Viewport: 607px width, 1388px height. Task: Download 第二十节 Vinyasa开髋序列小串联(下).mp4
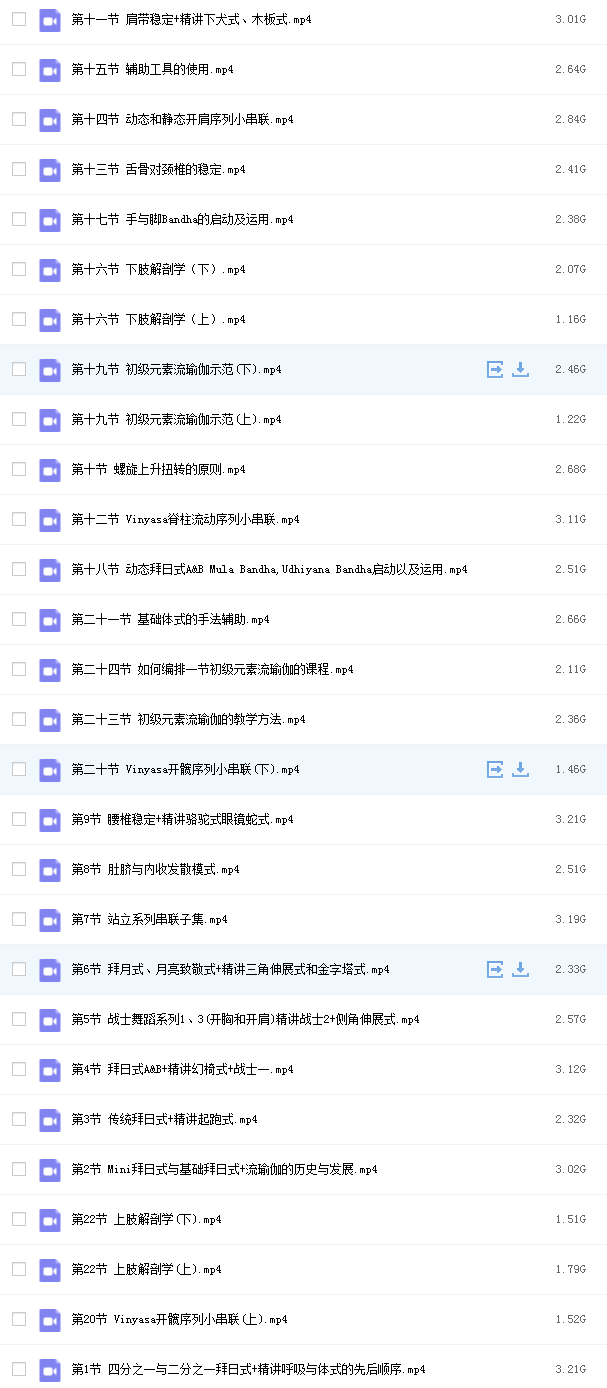tap(520, 769)
